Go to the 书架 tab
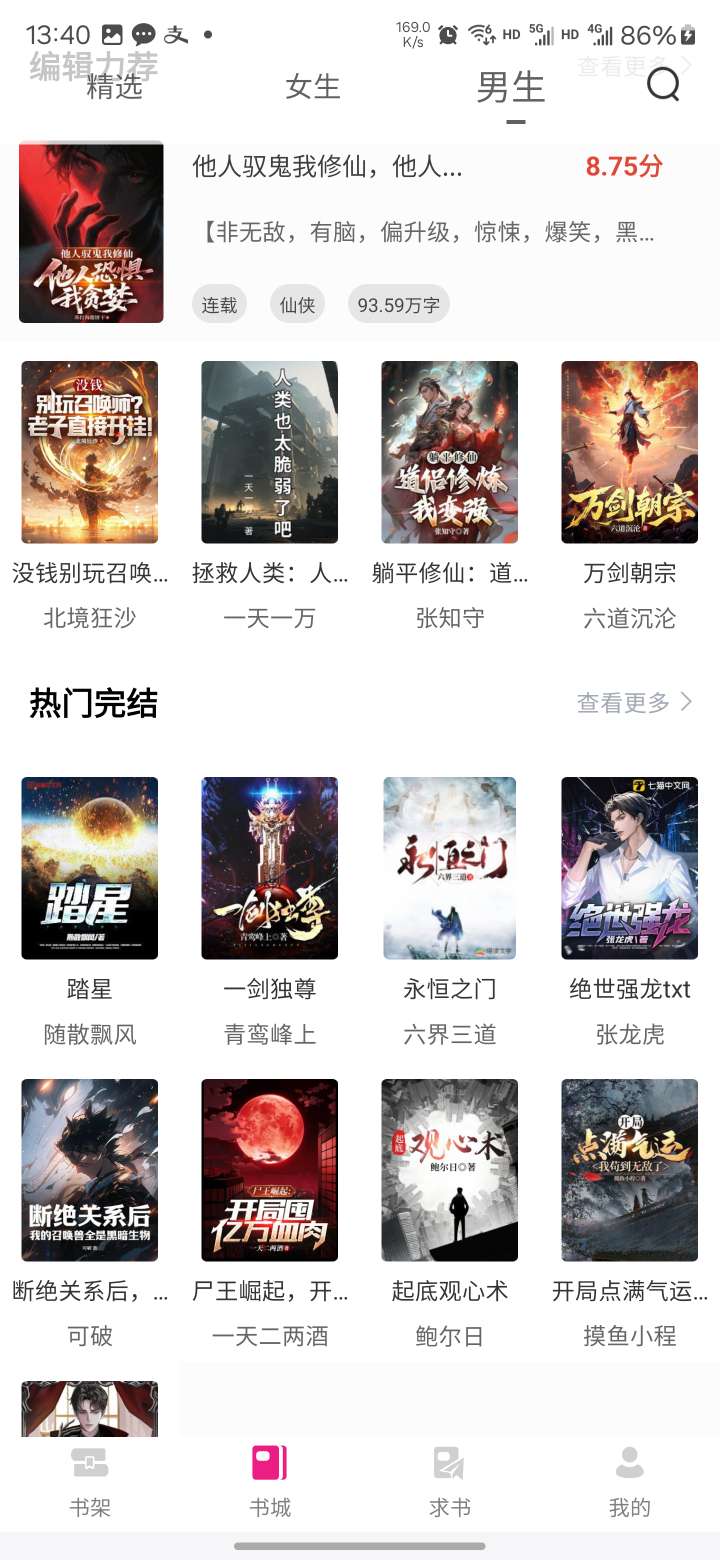 click(90, 1482)
